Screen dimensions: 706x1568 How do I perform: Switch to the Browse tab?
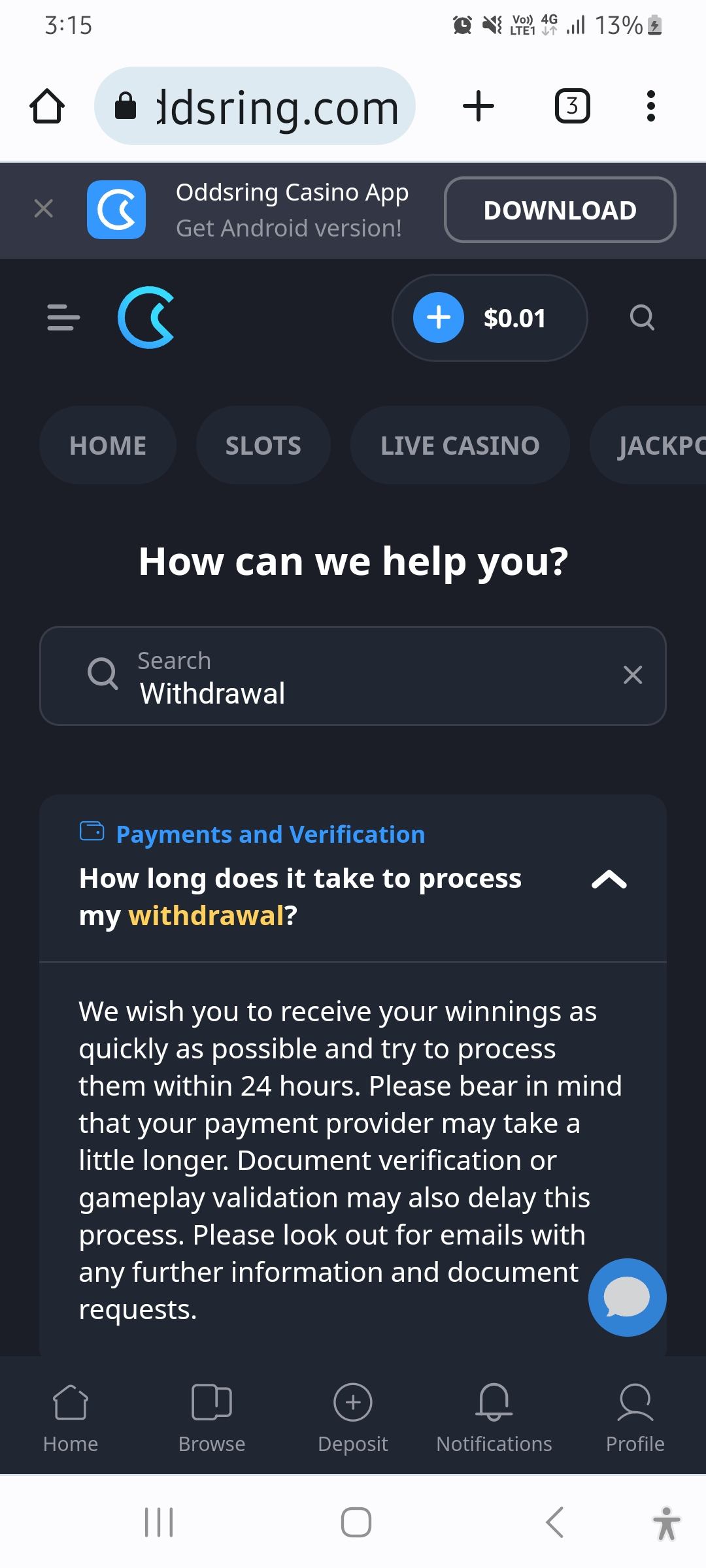pyautogui.click(x=212, y=1415)
